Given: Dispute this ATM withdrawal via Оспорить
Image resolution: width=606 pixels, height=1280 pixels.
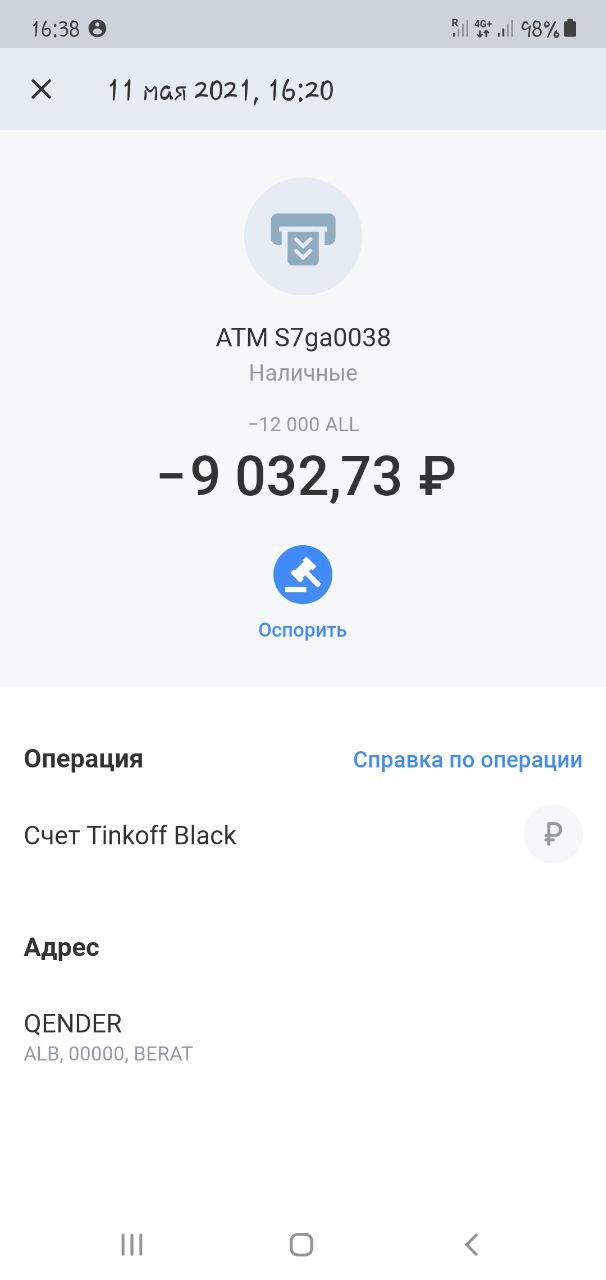Looking at the screenshot, I should (x=302, y=575).
